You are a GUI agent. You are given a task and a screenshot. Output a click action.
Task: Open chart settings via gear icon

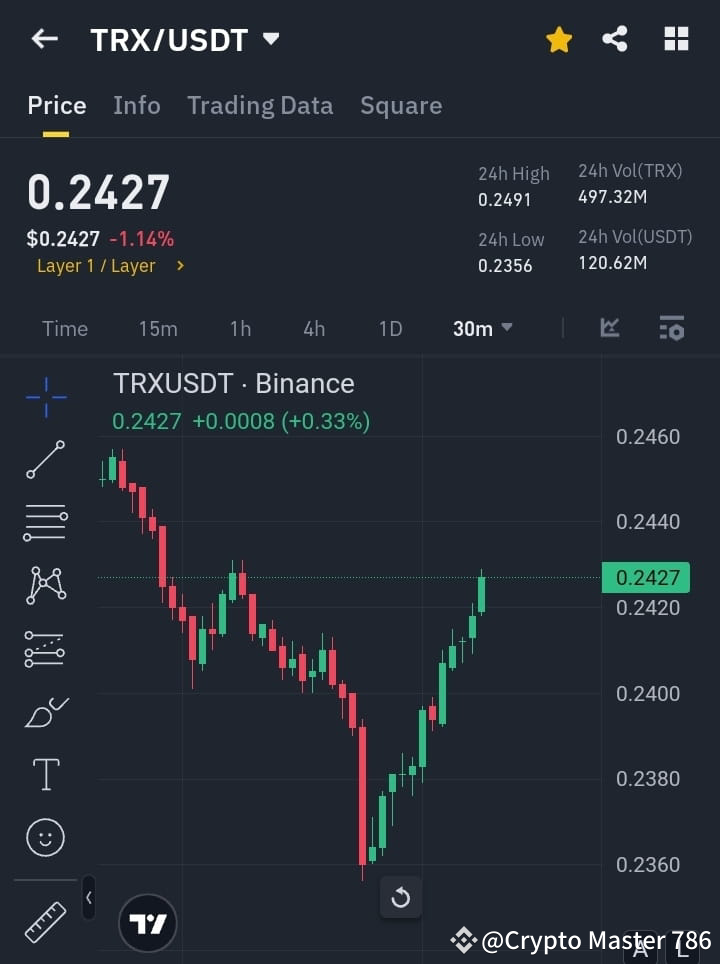point(671,328)
